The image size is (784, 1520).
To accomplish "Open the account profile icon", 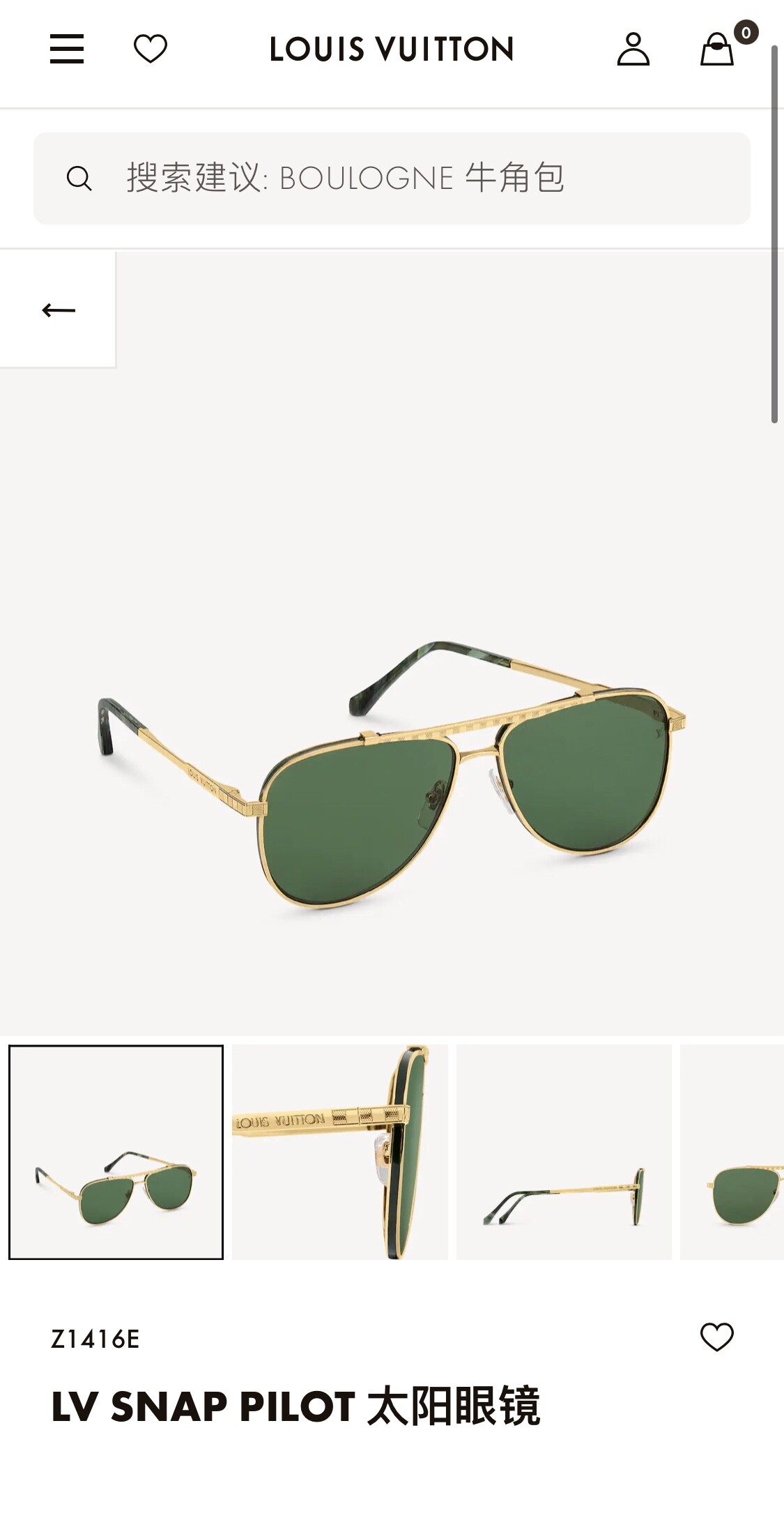I will pyautogui.click(x=633, y=49).
